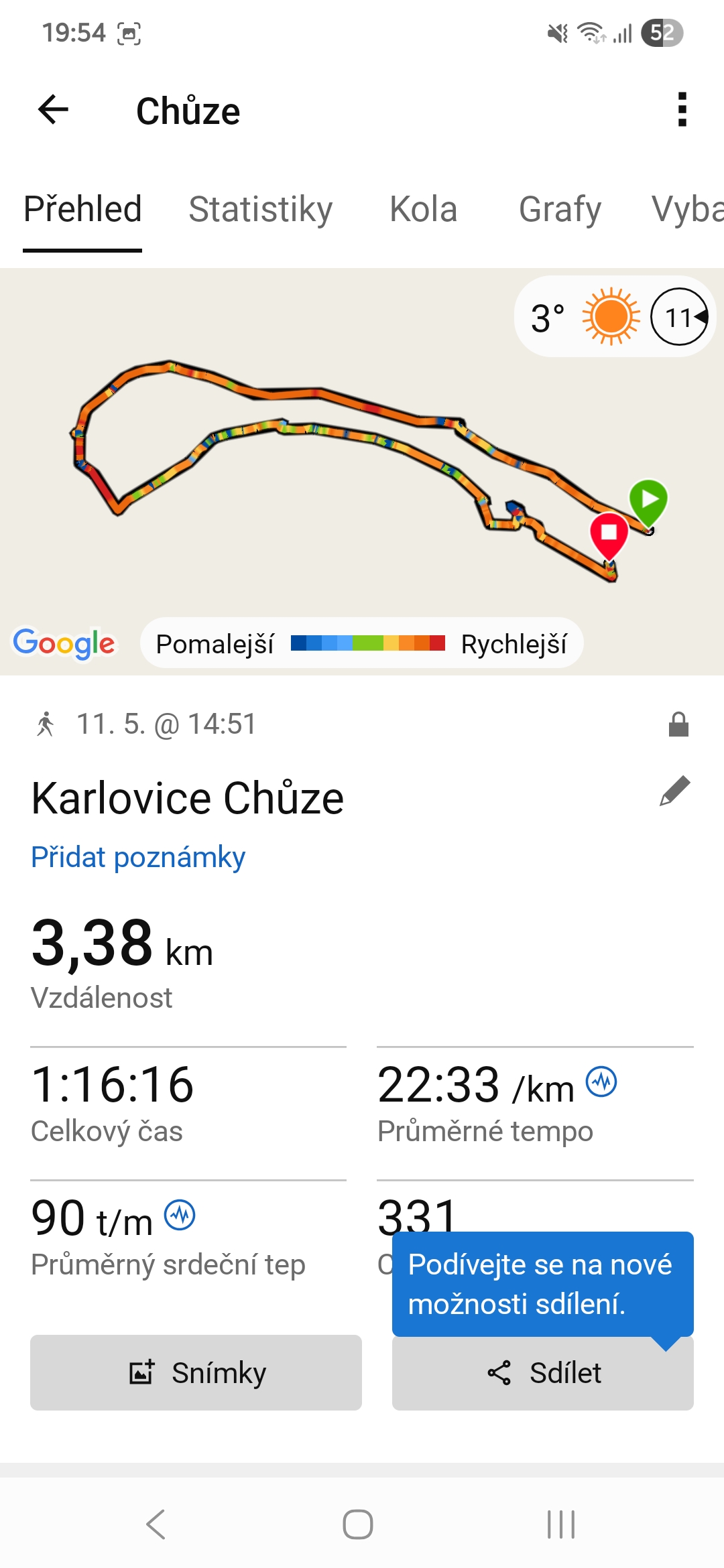Open the three-dot overflow menu
The height and width of the screenshot is (1568, 724).
(x=682, y=110)
